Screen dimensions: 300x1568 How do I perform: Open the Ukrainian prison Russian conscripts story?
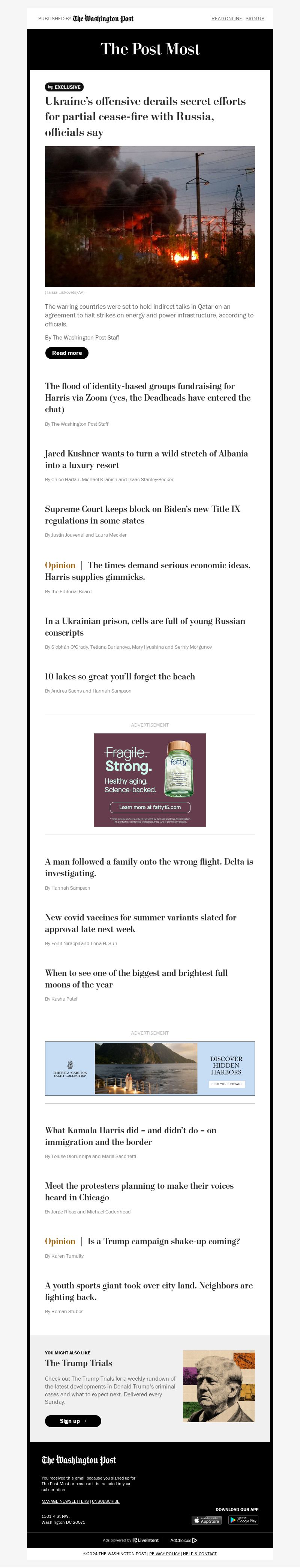[145, 626]
